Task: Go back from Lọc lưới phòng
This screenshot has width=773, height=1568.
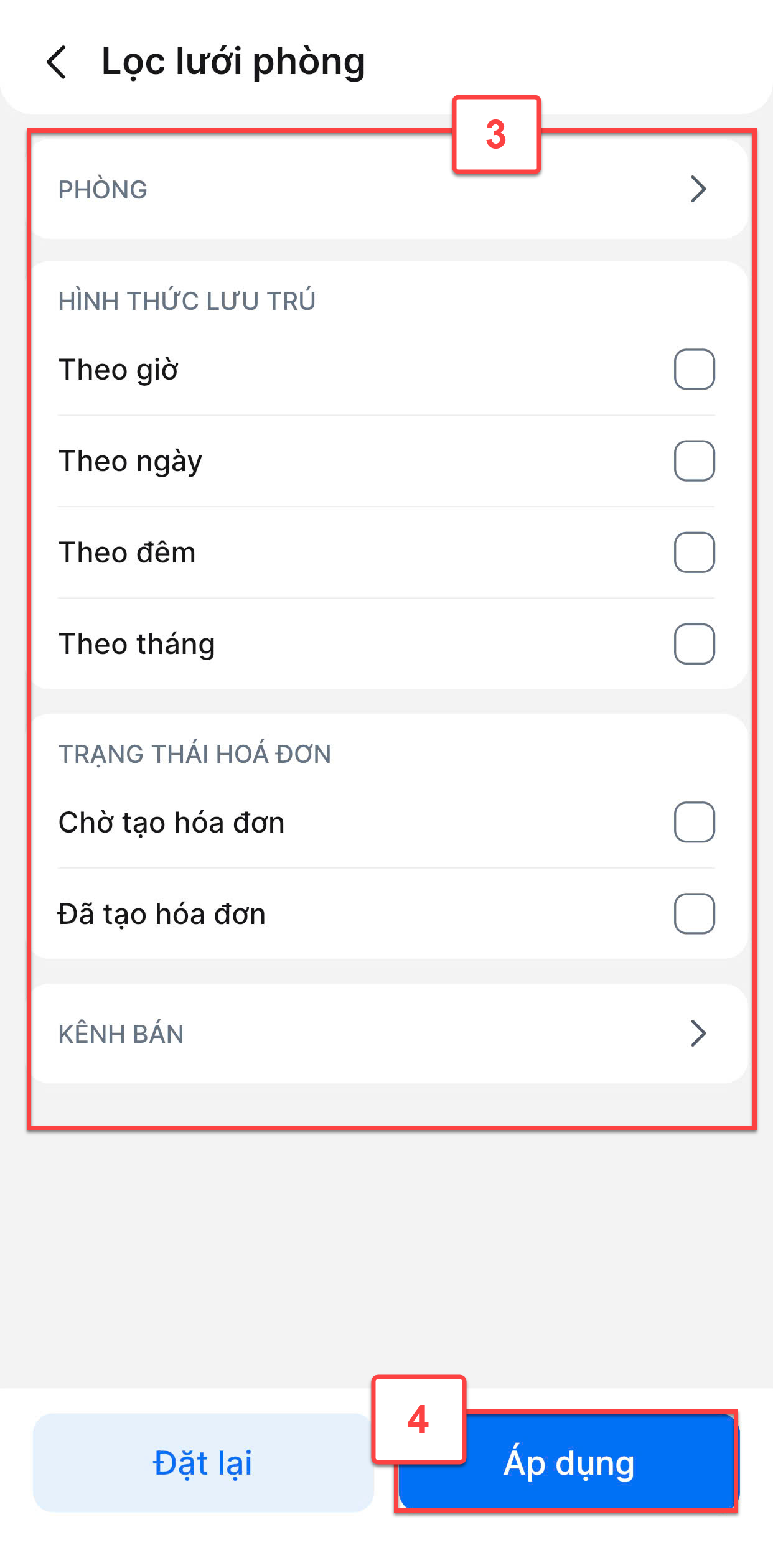Action: click(57, 62)
